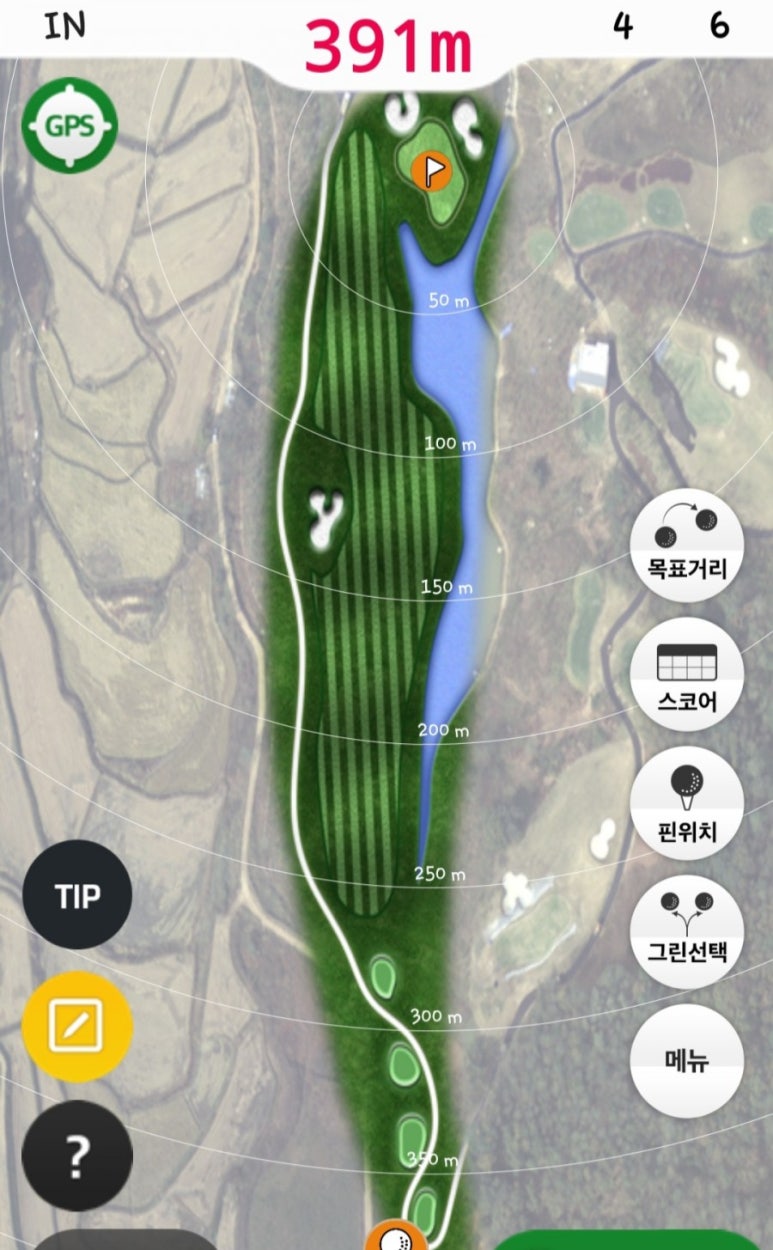Open the question mark help button
Image resolution: width=773 pixels, height=1250 pixels.
click(77, 1156)
